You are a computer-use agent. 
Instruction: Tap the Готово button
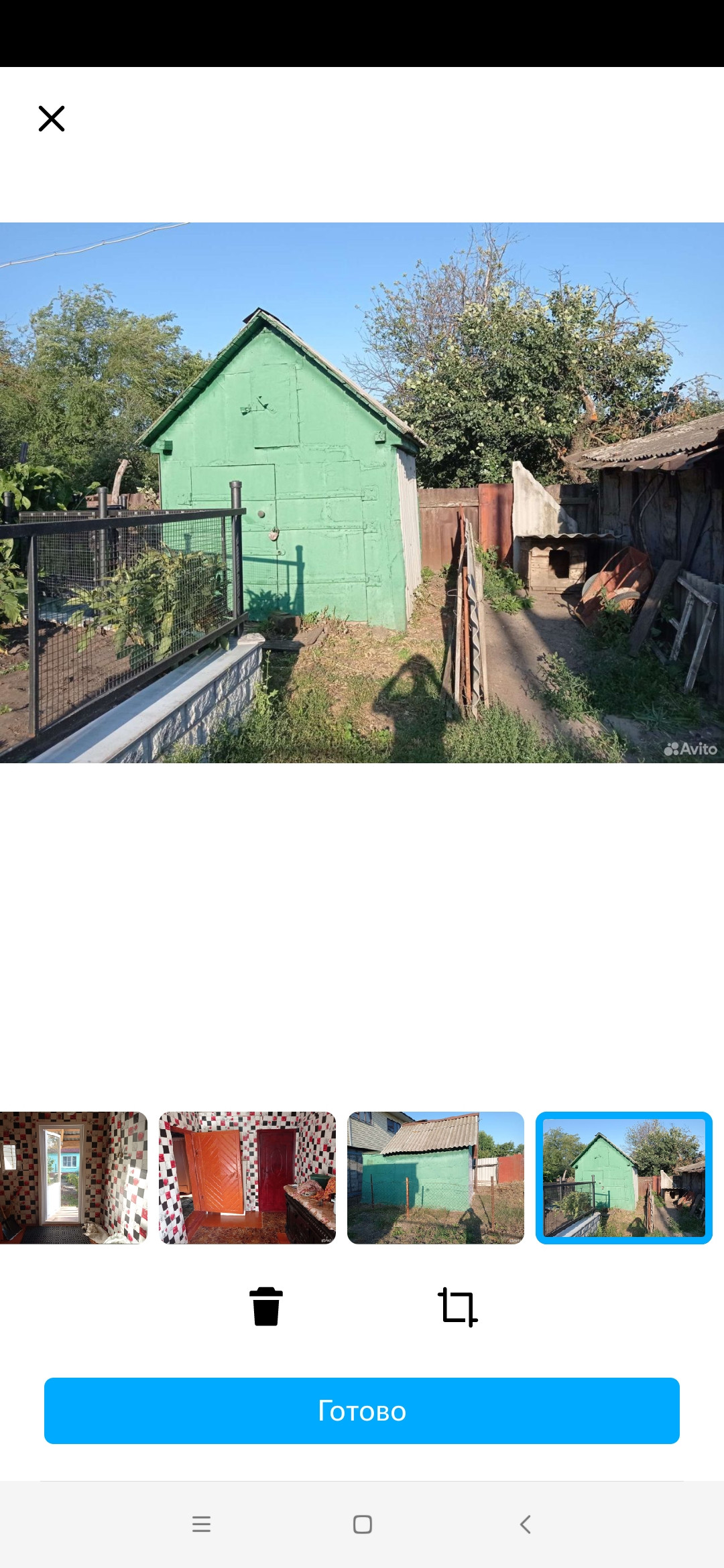pos(362,1411)
